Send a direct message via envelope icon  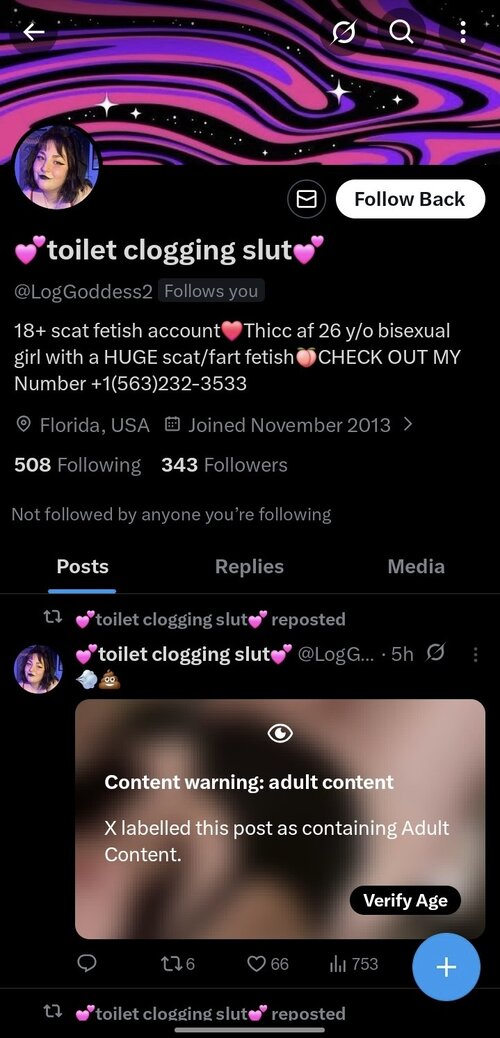point(306,199)
